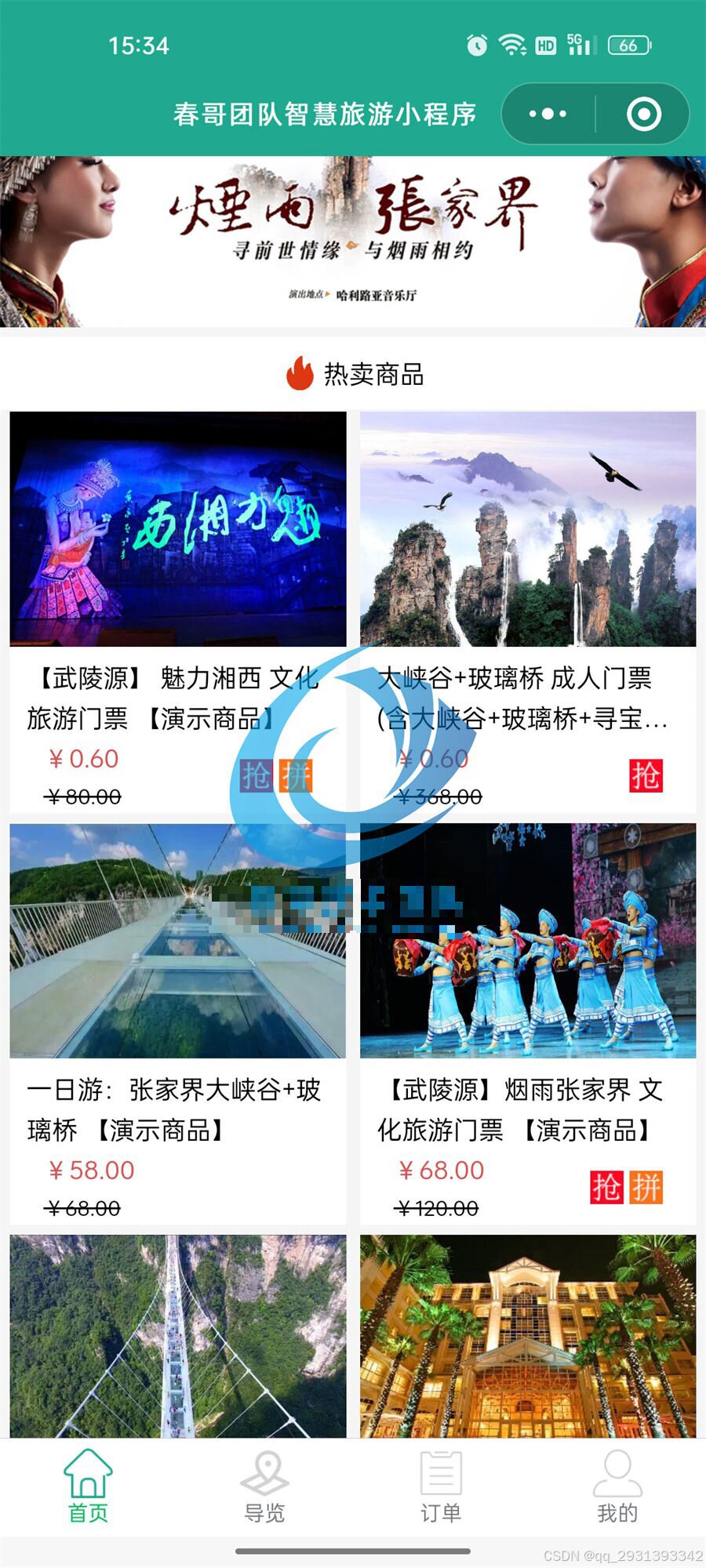Tap the 抢 badge on 大峡谷+玻璃桥 成人门票
The width and height of the screenshot is (706, 1568).
coord(646,776)
